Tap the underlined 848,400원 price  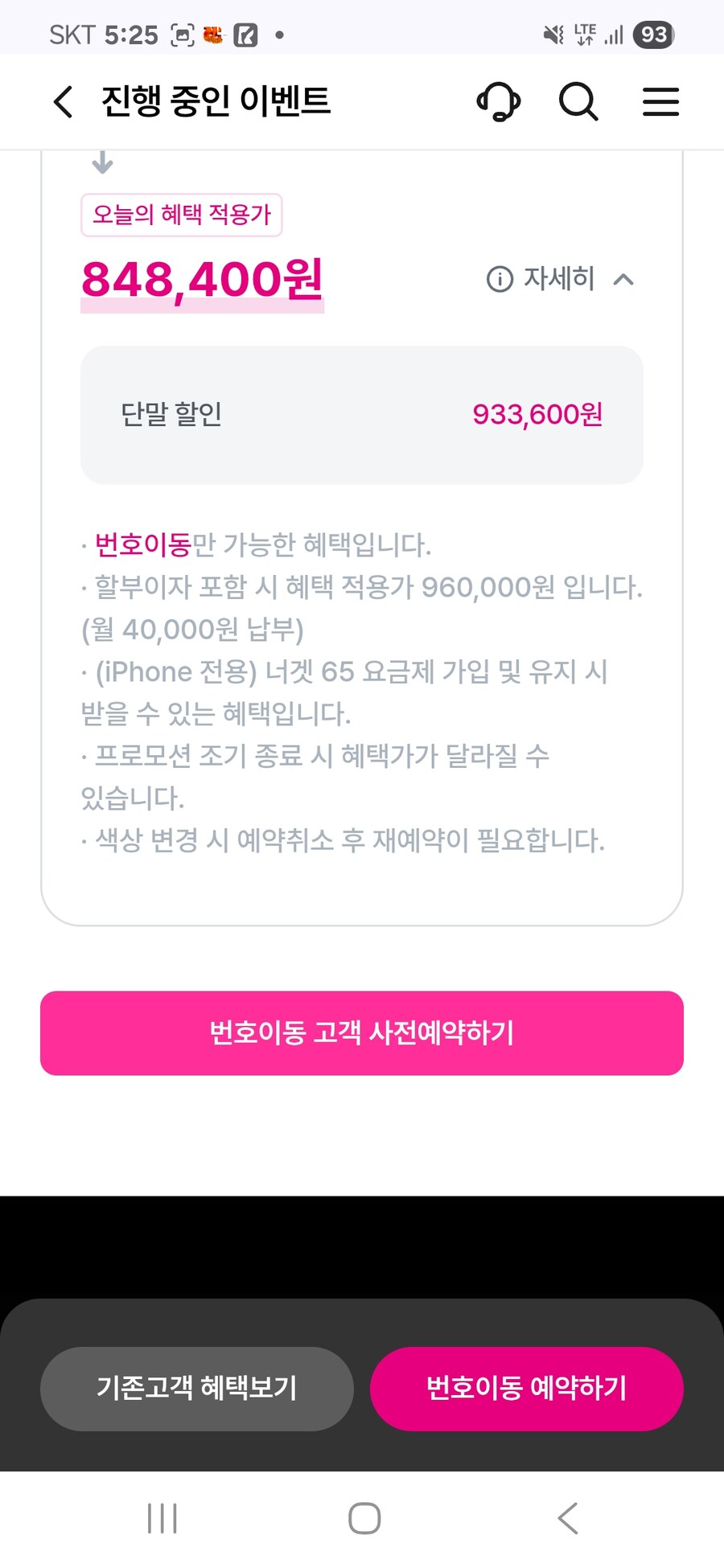[x=201, y=280]
